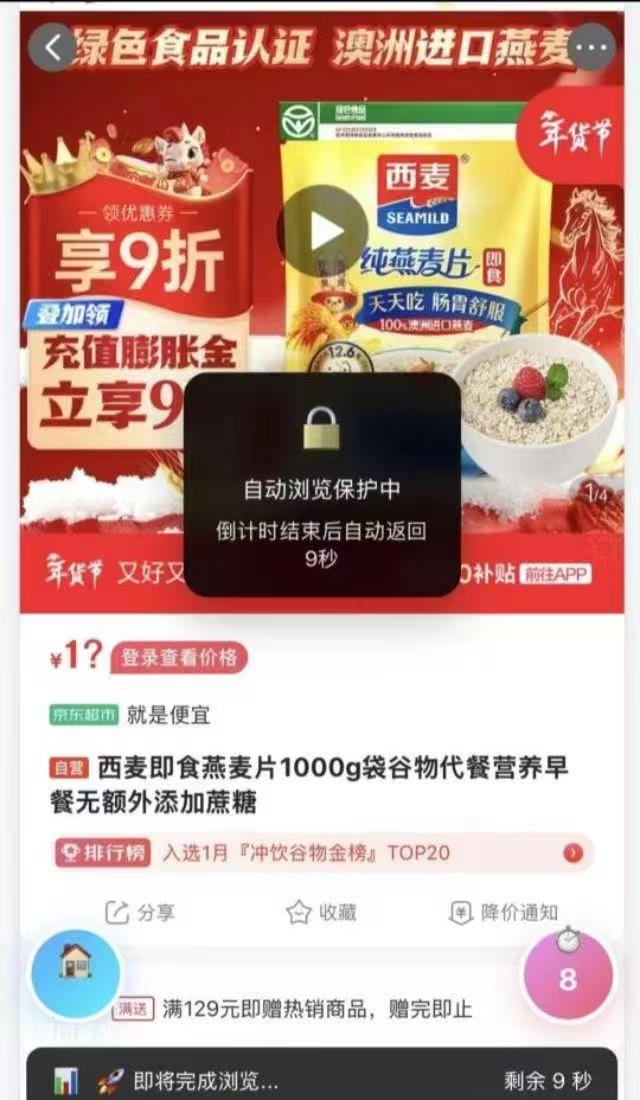
Task: Tap 前往APP button on the banner
Action: pos(559,574)
